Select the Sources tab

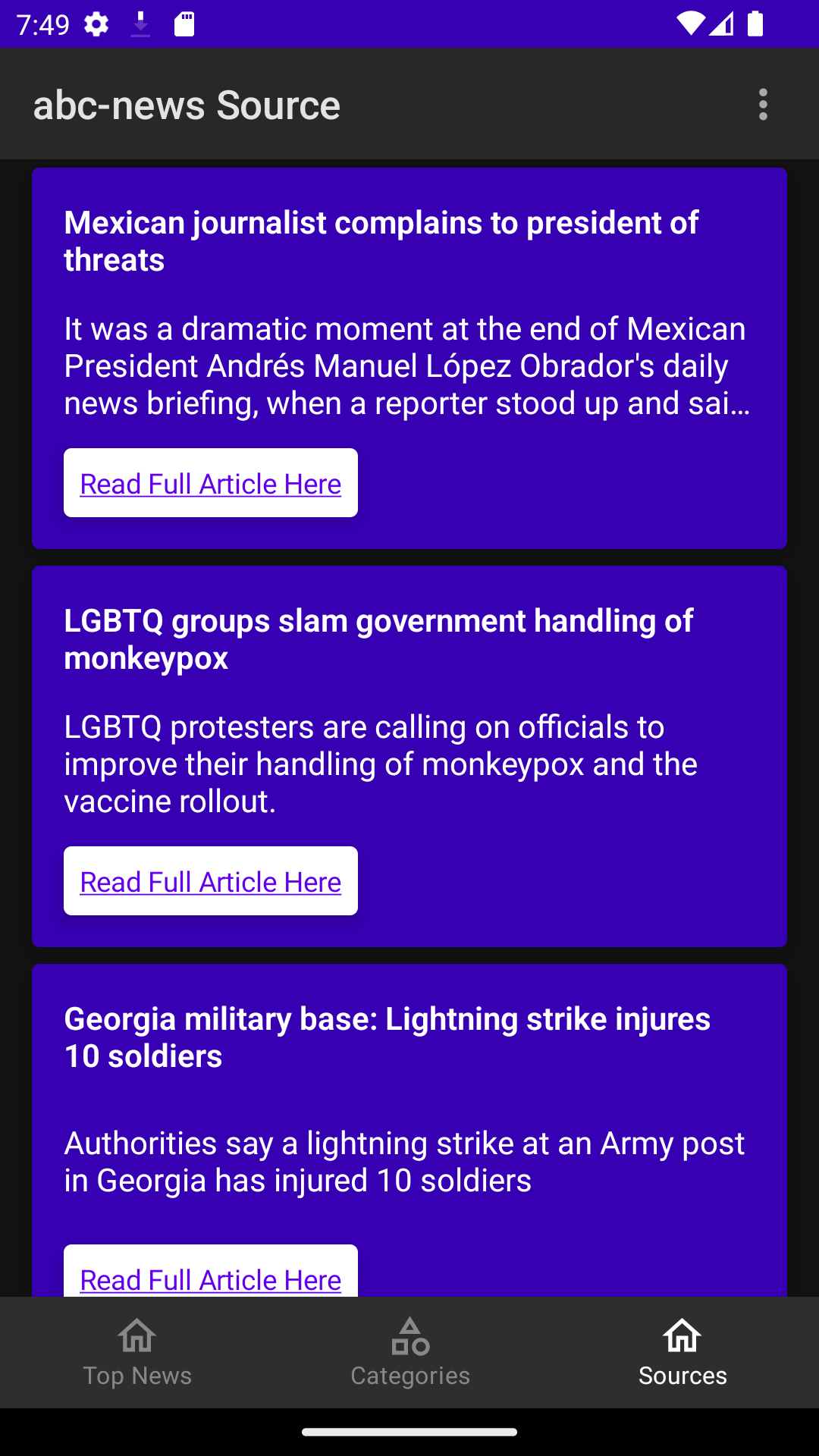pos(682,1353)
